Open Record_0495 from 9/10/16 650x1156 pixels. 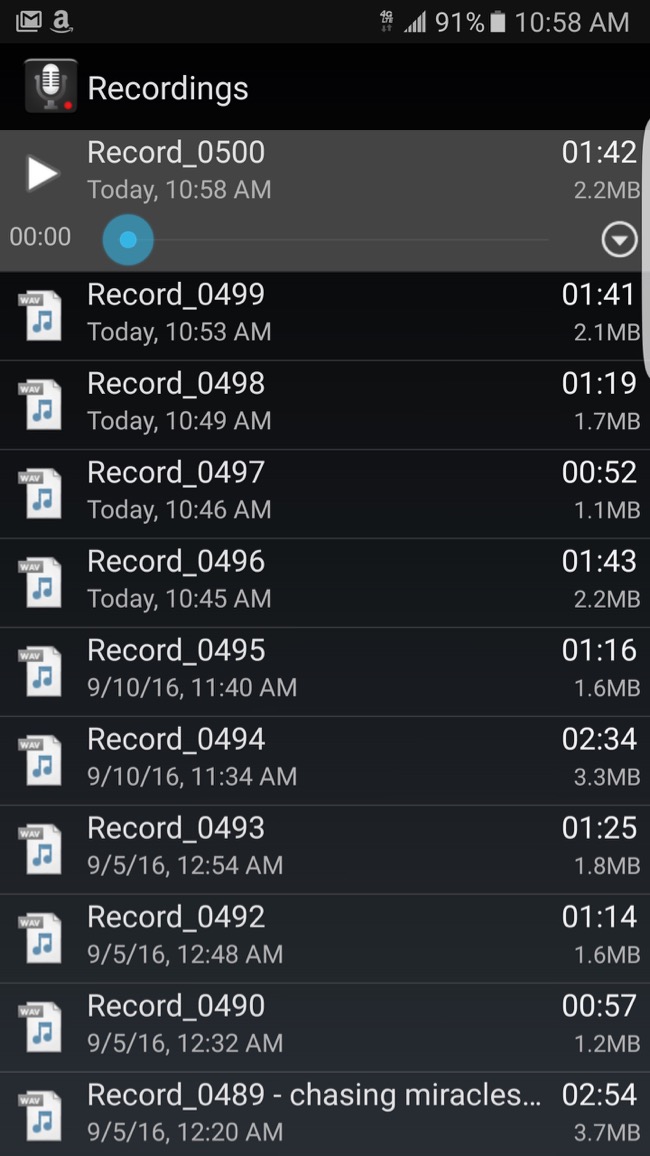[325, 672]
